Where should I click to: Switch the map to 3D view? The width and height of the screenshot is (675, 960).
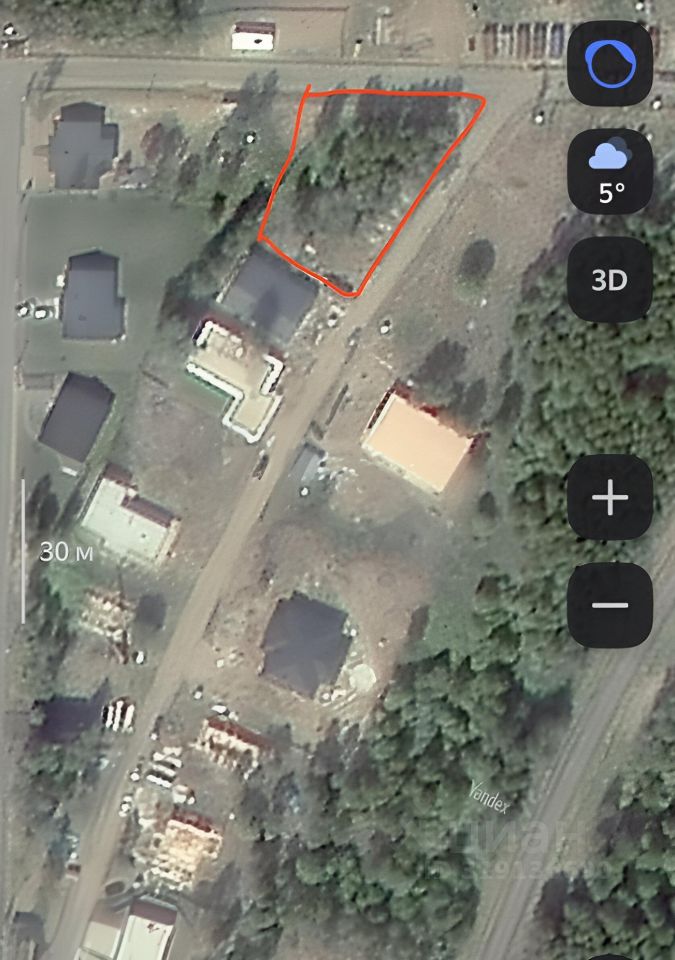tap(610, 280)
